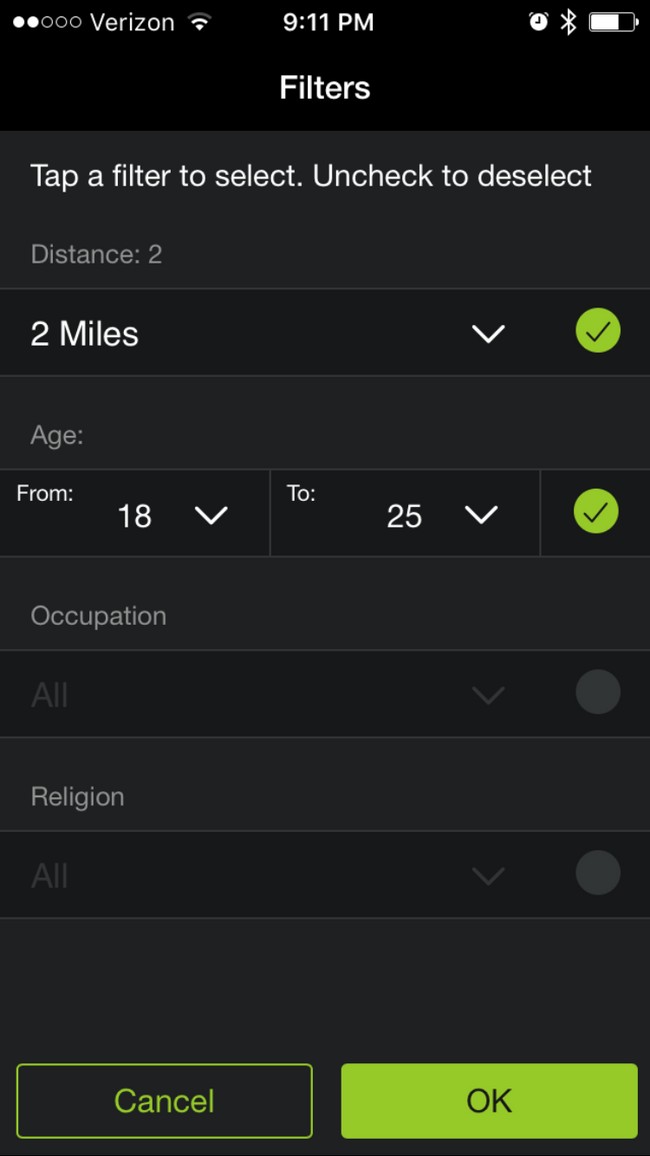
Task: Confirm filters with OK button
Action: (x=489, y=1101)
